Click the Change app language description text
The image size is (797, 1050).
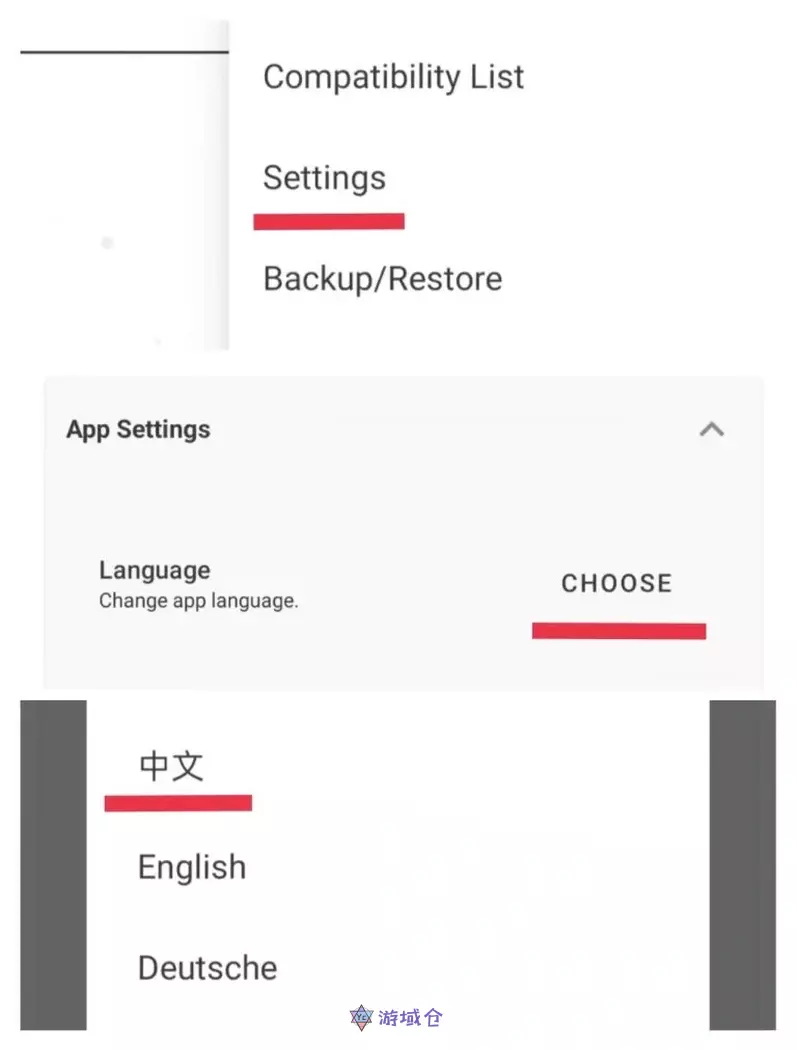click(198, 601)
